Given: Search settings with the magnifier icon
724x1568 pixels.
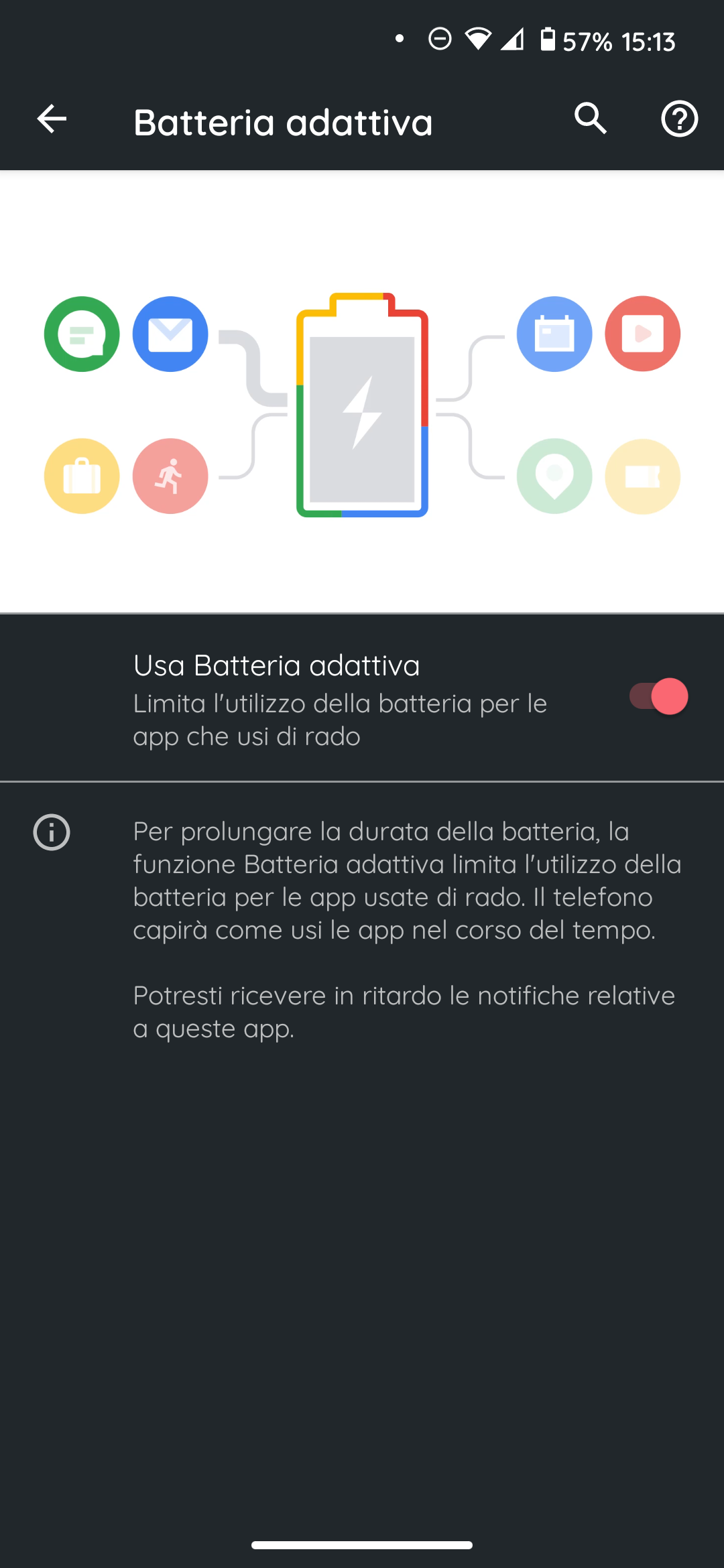Looking at the screenshot, I should [591, 119].
